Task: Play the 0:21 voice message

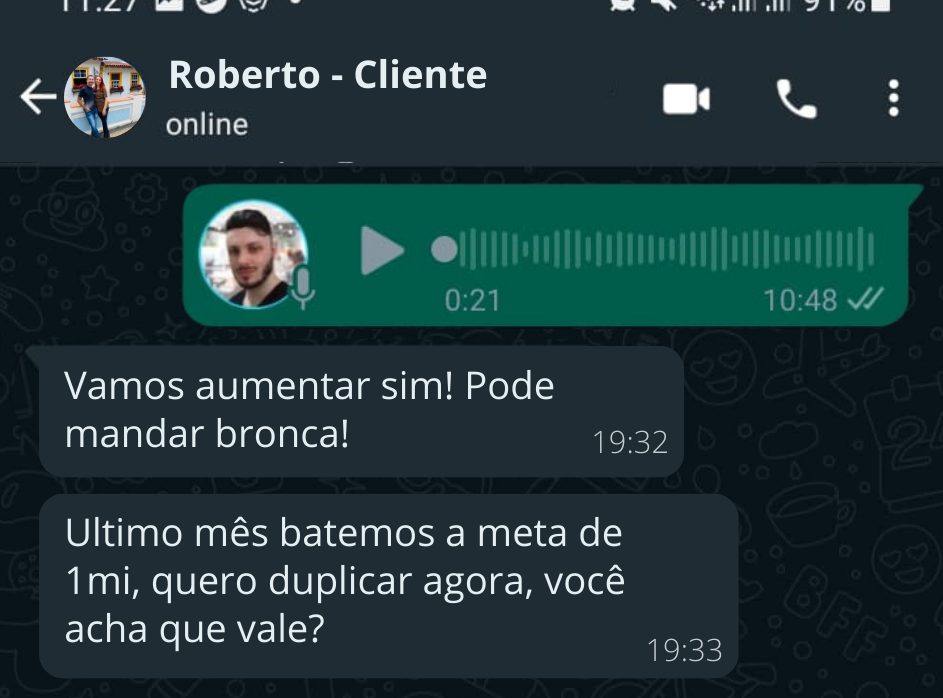Action: pos(382,250)
